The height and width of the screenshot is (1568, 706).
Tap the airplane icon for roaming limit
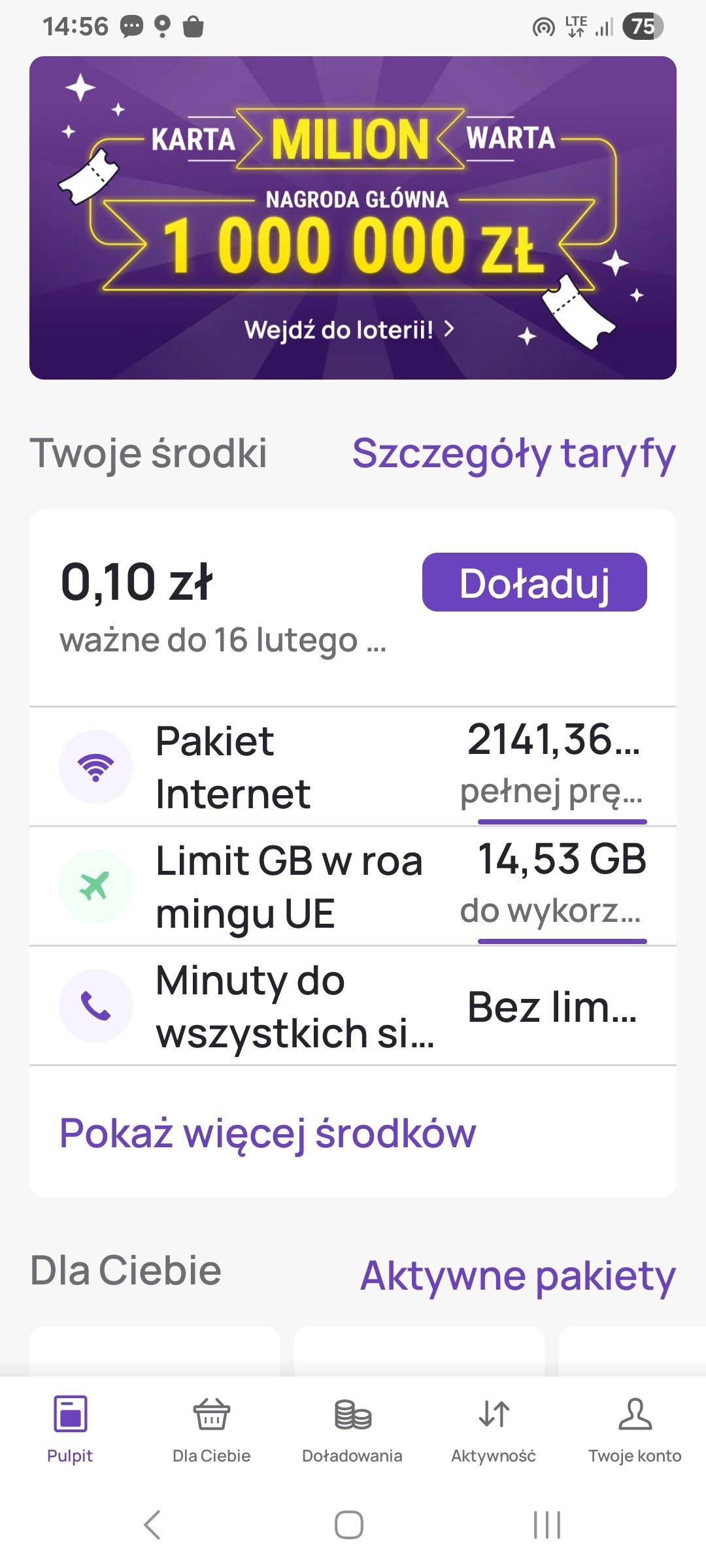click(96, 887)
